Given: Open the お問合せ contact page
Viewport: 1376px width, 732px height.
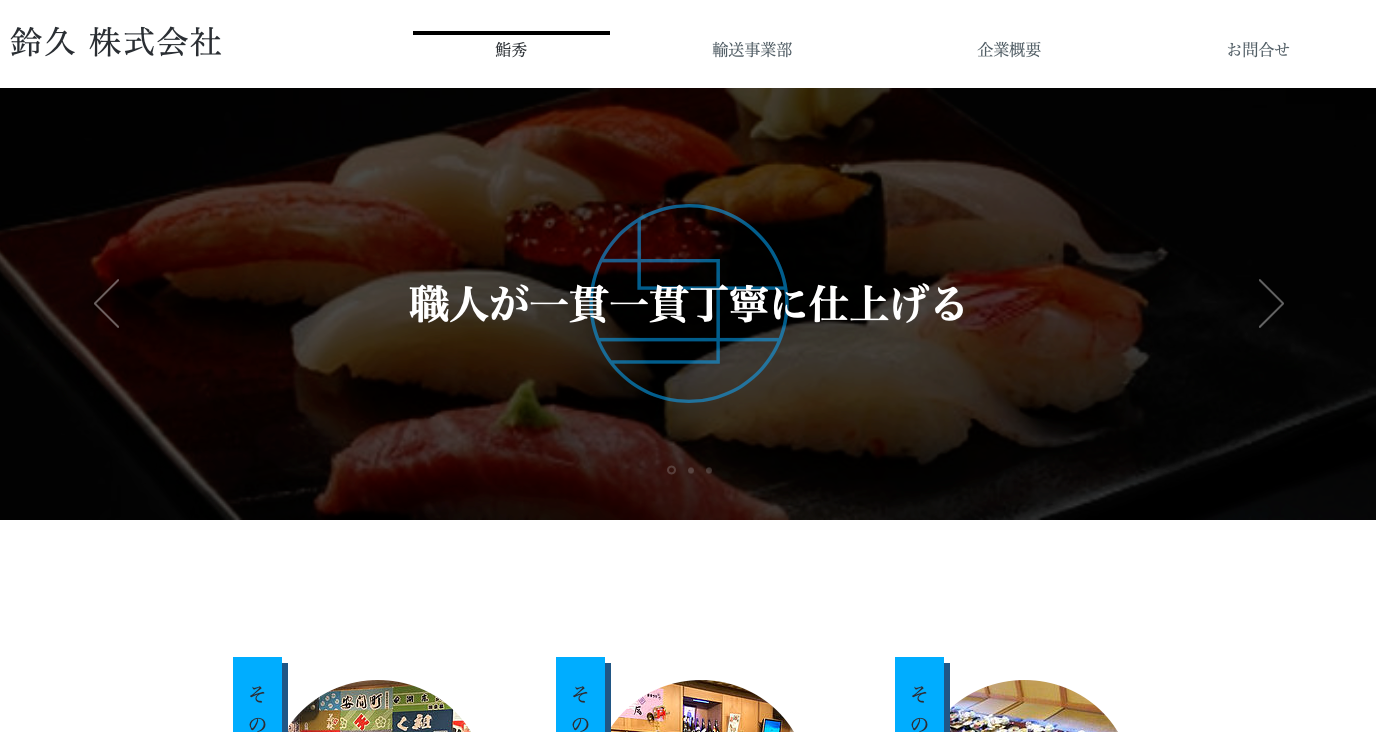Looking at the screenshot, I should tap(1258, 50).
